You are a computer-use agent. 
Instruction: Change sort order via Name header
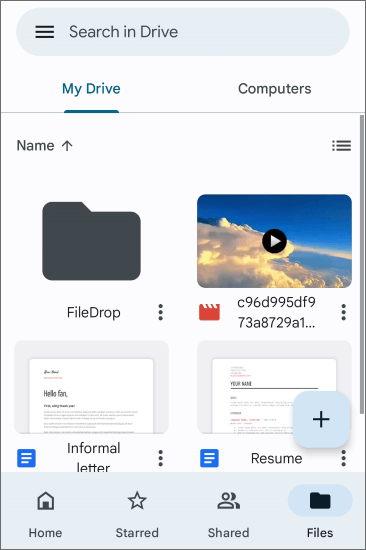click(x=45, y=145)
